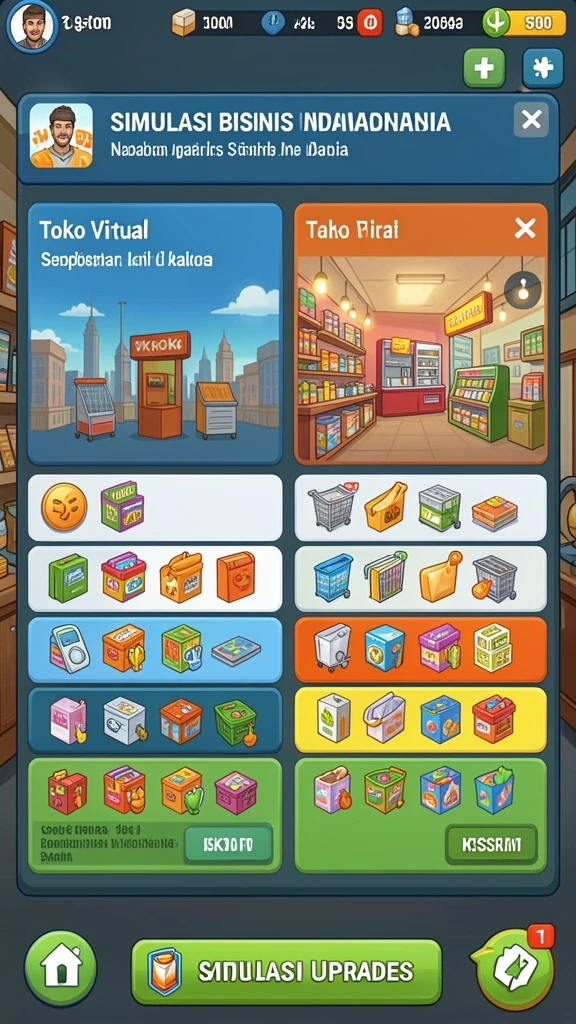The image size is (576, 1024).
Task: Open the player profile avatar
Action: 31,25
